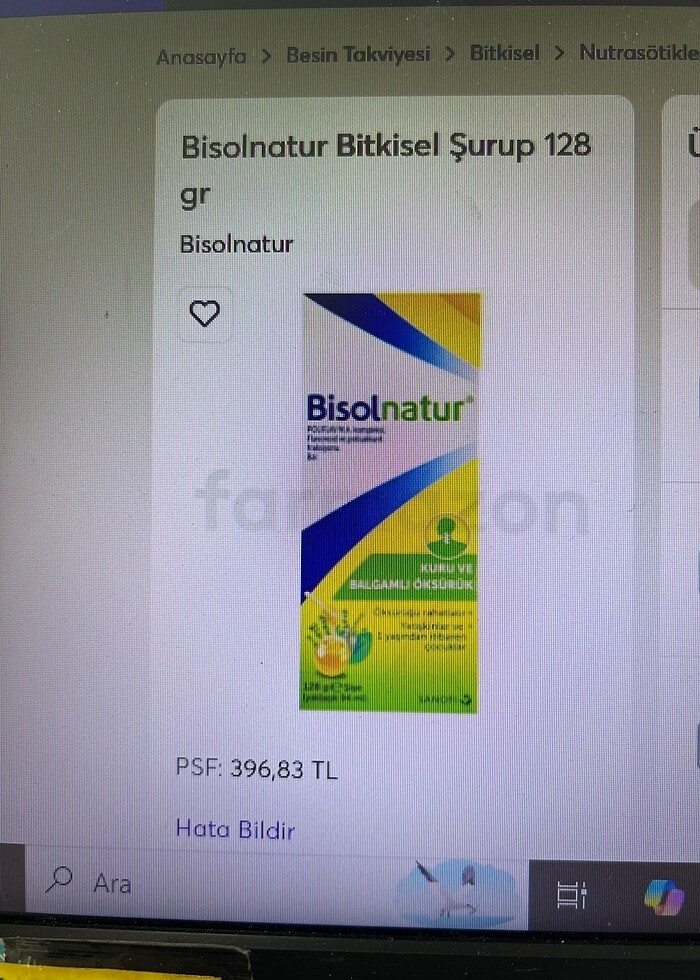This screenshot has height=980, width=700.
Task: Go to Anasayfa in the breadcrumb
Action: (x=200, y=56)
